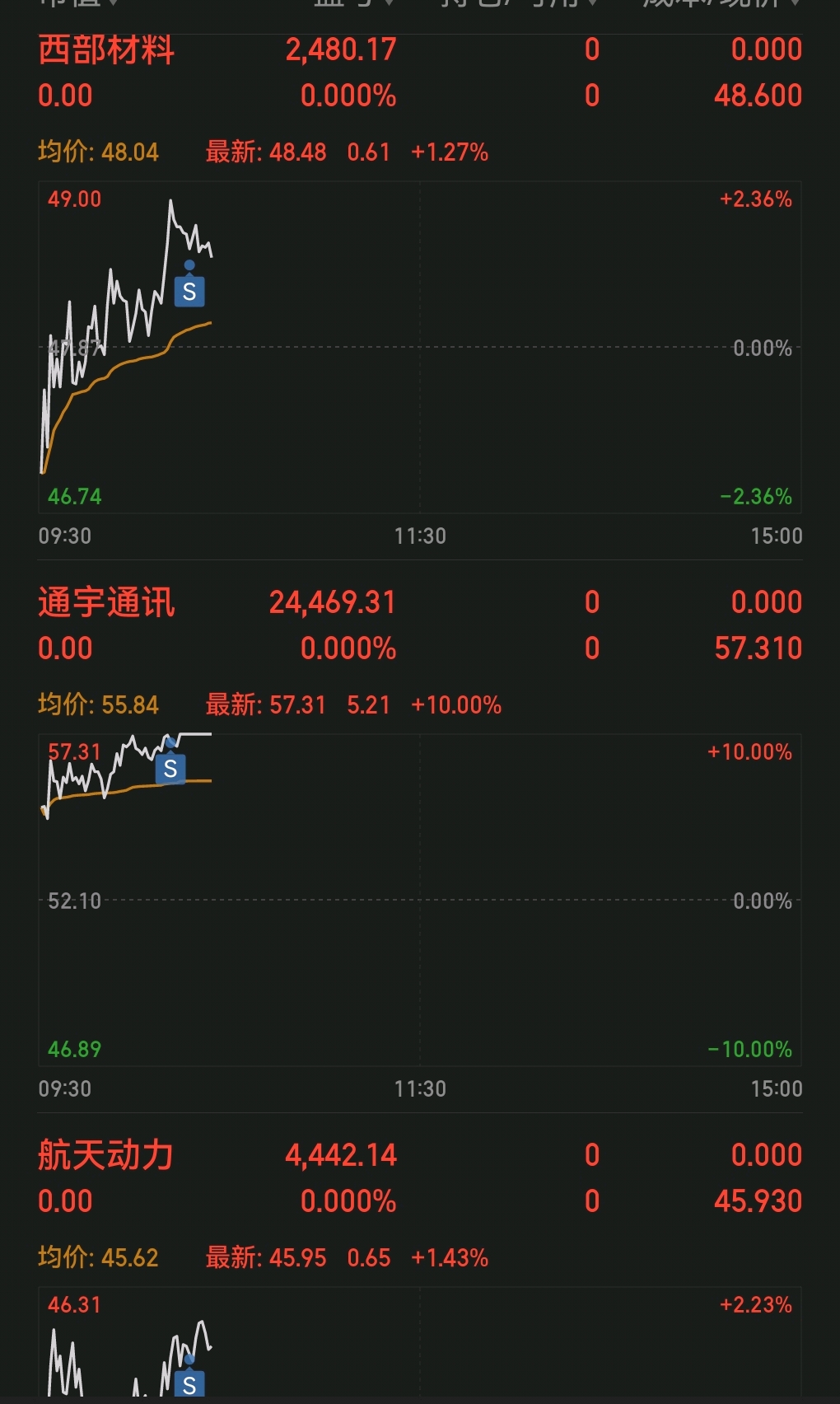Tap the S sell marker on 西部材料 chart
The height and width of the screenshot is (1404, 840).
point(189,291)
